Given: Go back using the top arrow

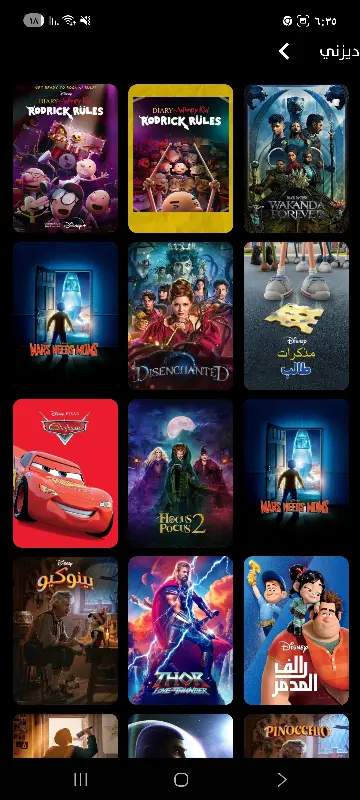Looking at the screenshot, I should pyautogui.click(x=285, y=51).
